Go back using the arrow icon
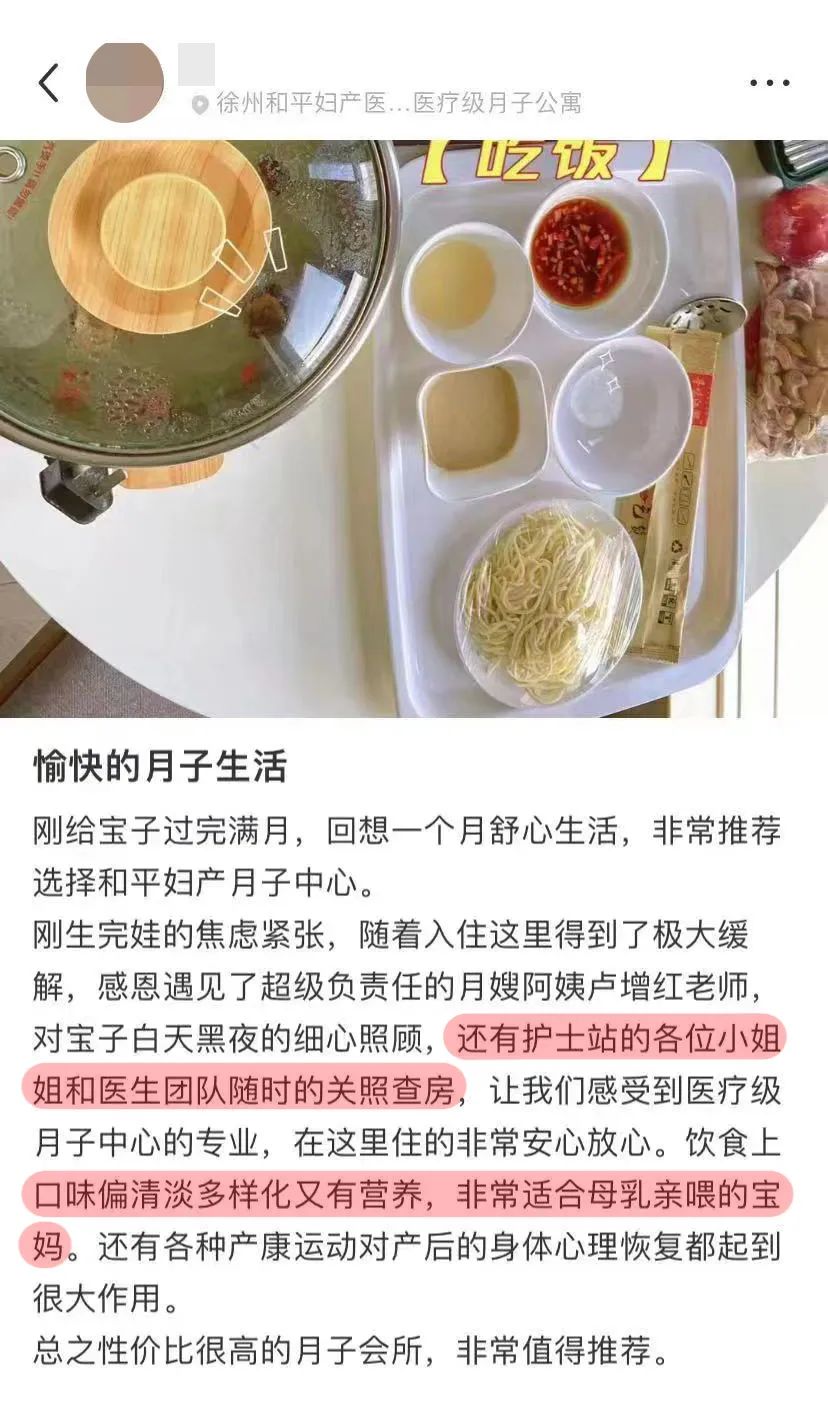The image size is (828, 1408). pyautogui.click(x=49, y=82)
